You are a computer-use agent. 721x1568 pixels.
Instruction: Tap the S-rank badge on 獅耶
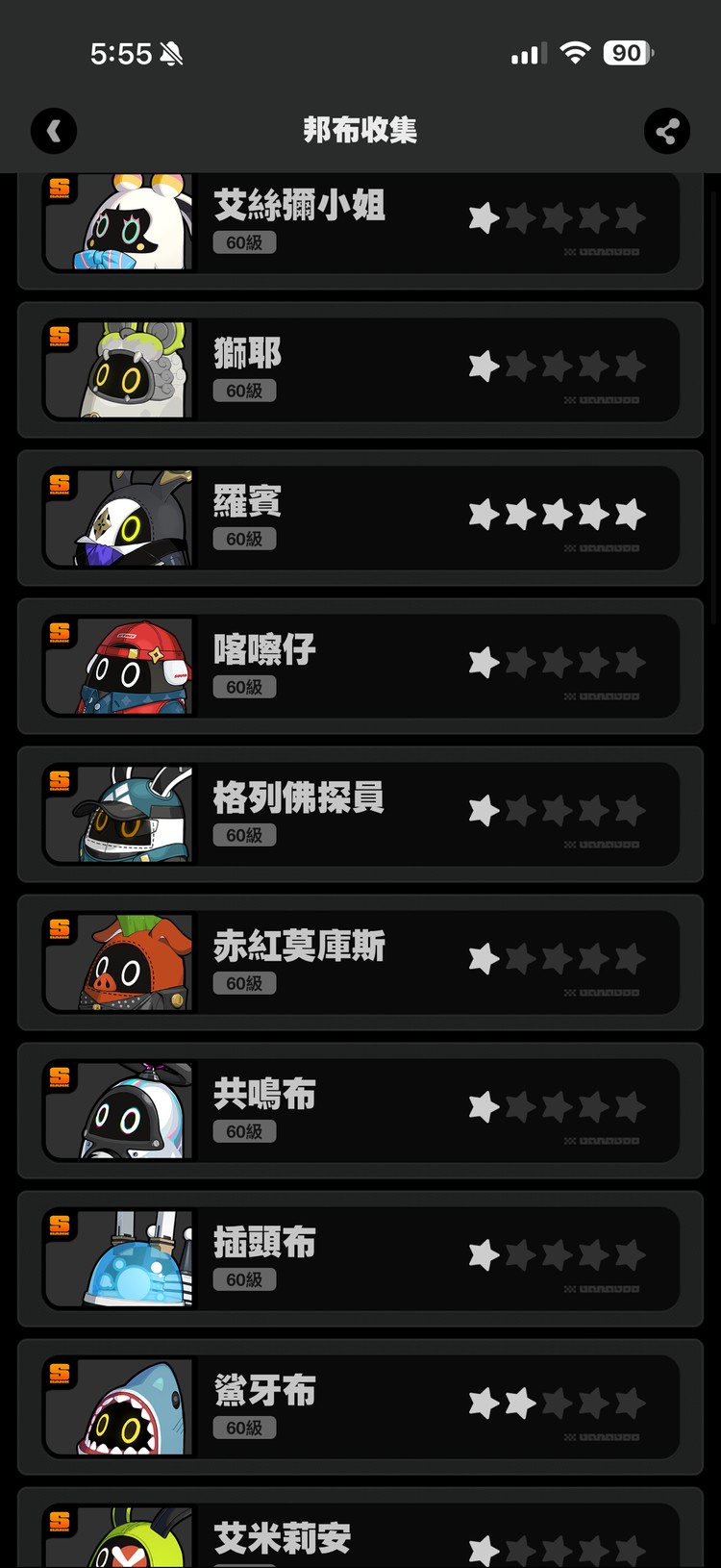(58, 335)
